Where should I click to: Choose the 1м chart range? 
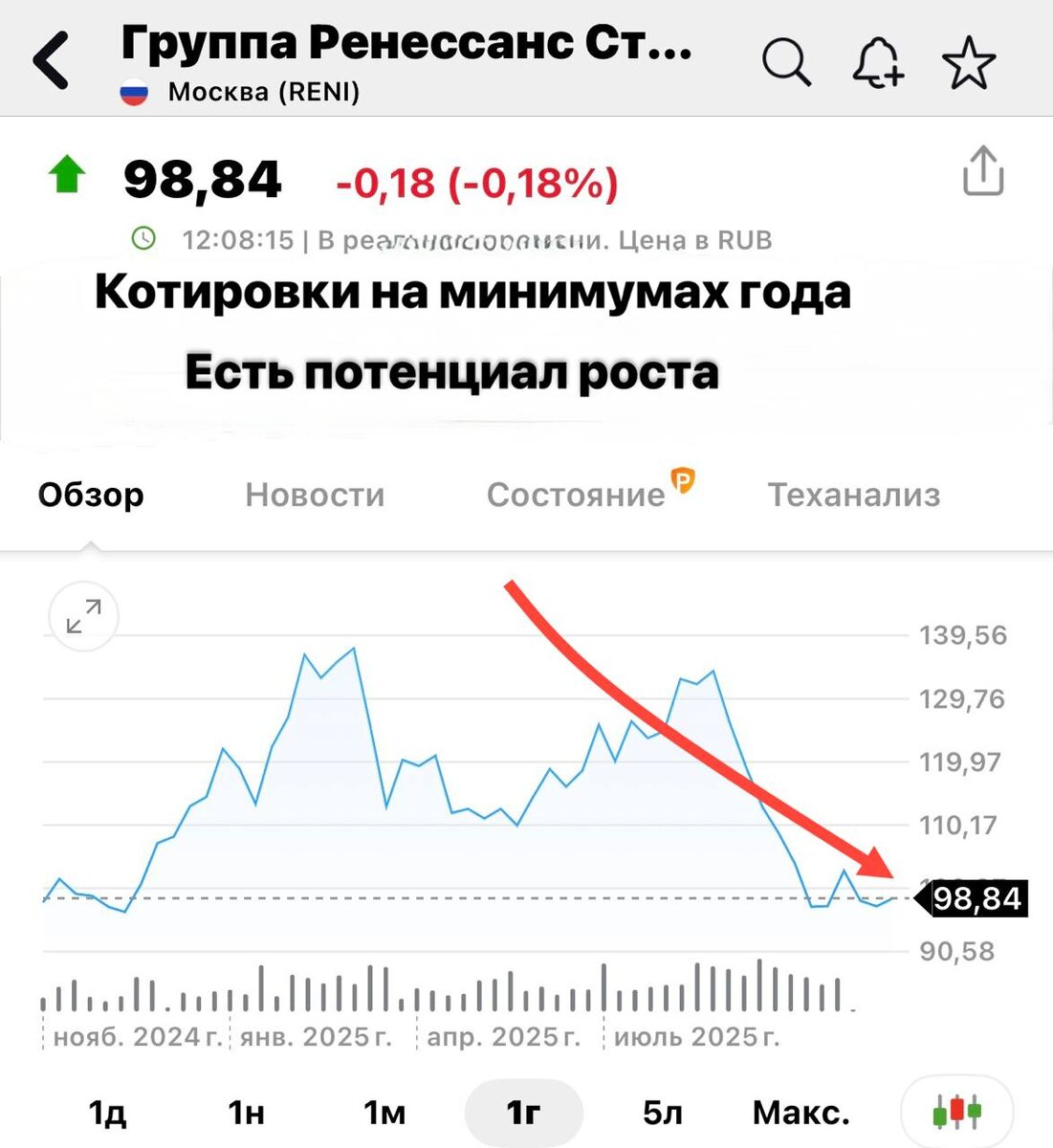coord(383,1111)
